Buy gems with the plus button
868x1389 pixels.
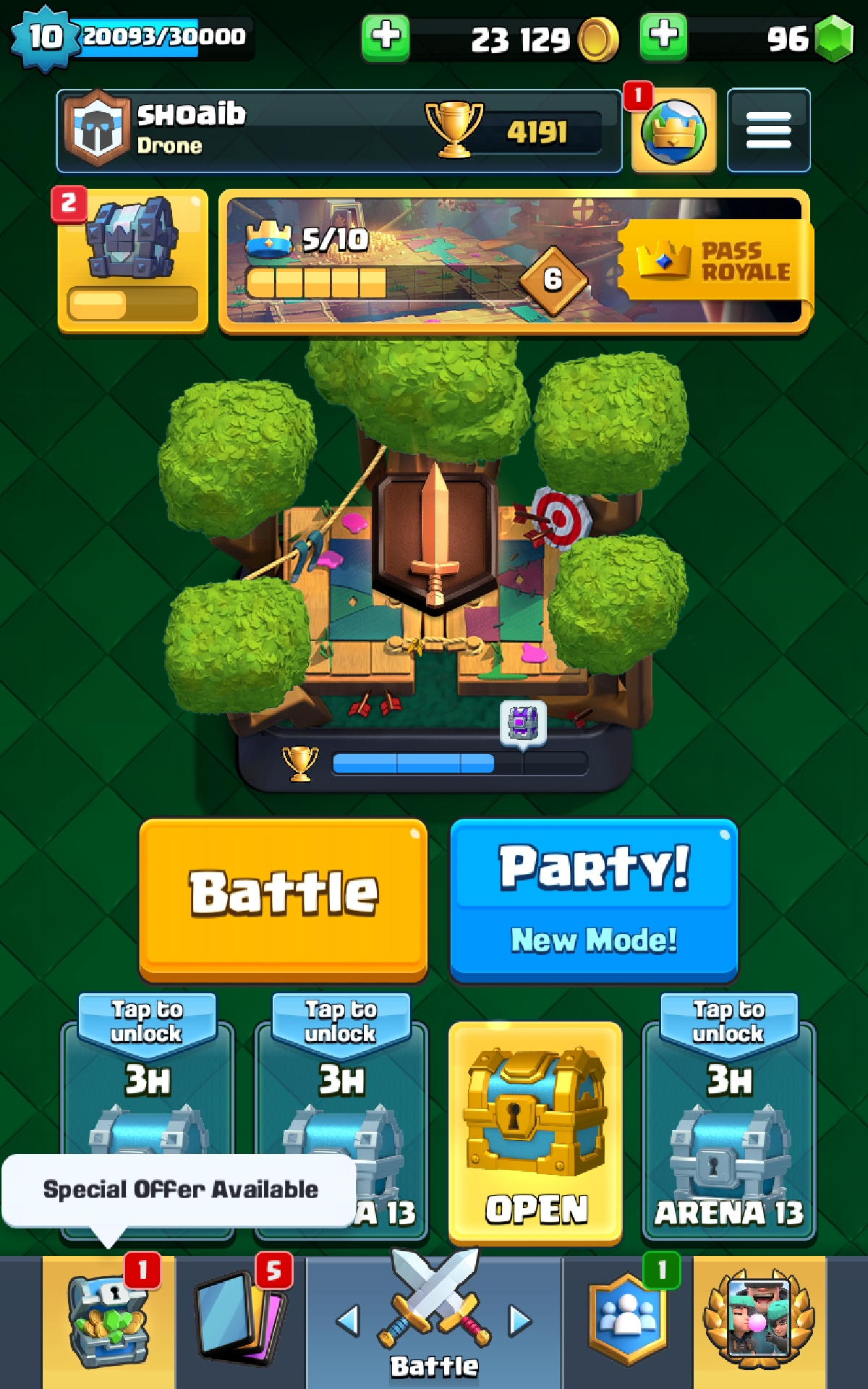coord(663,36)
